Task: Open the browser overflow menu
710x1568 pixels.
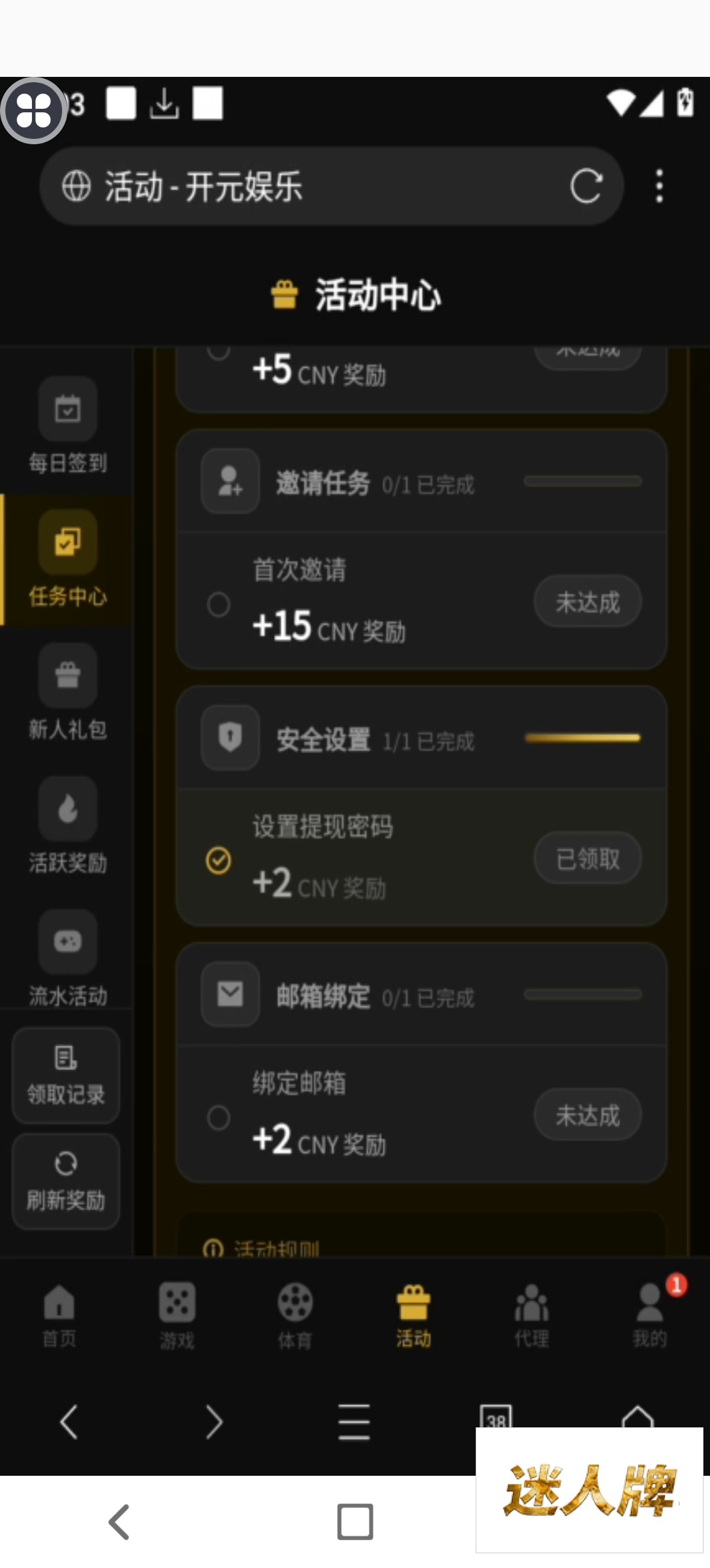Action: [659, 186]
